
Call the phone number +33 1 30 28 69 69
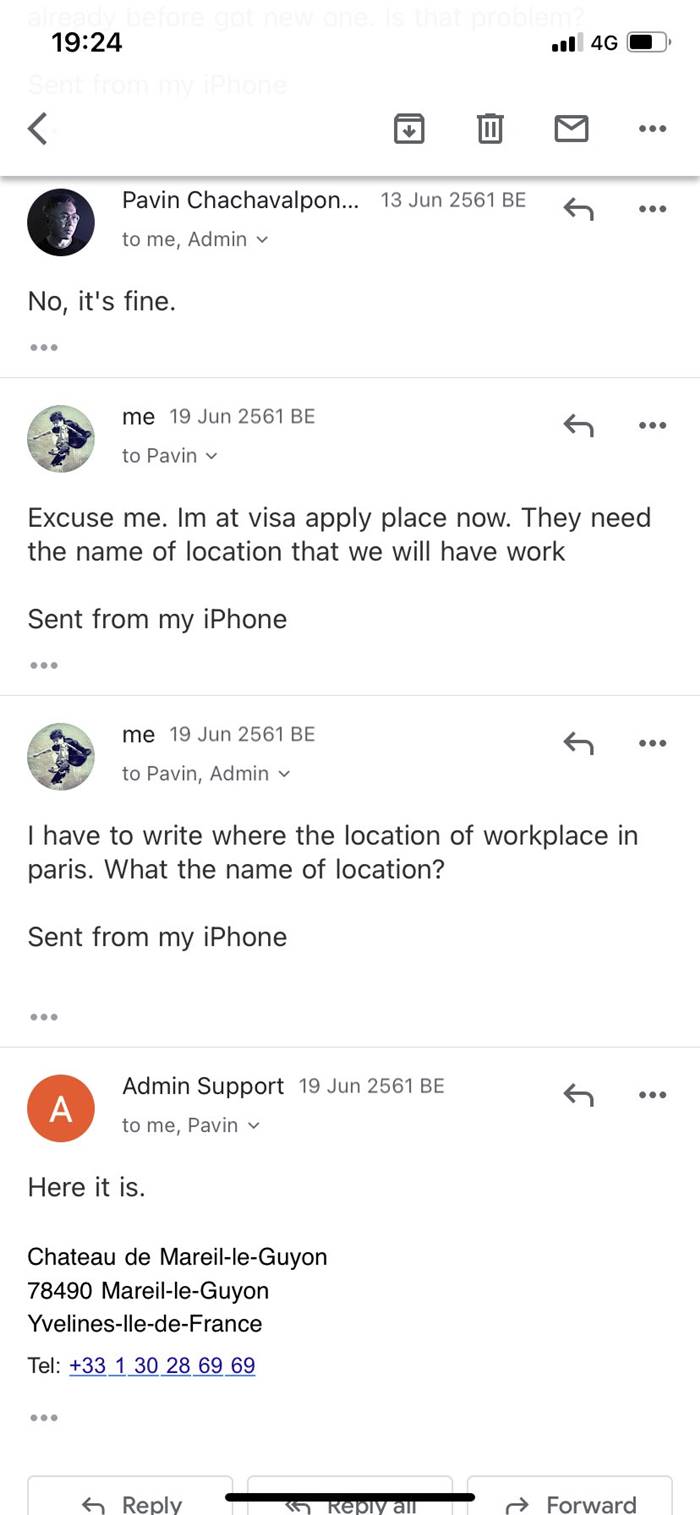pyautogui.click(x=162, y=1365)
